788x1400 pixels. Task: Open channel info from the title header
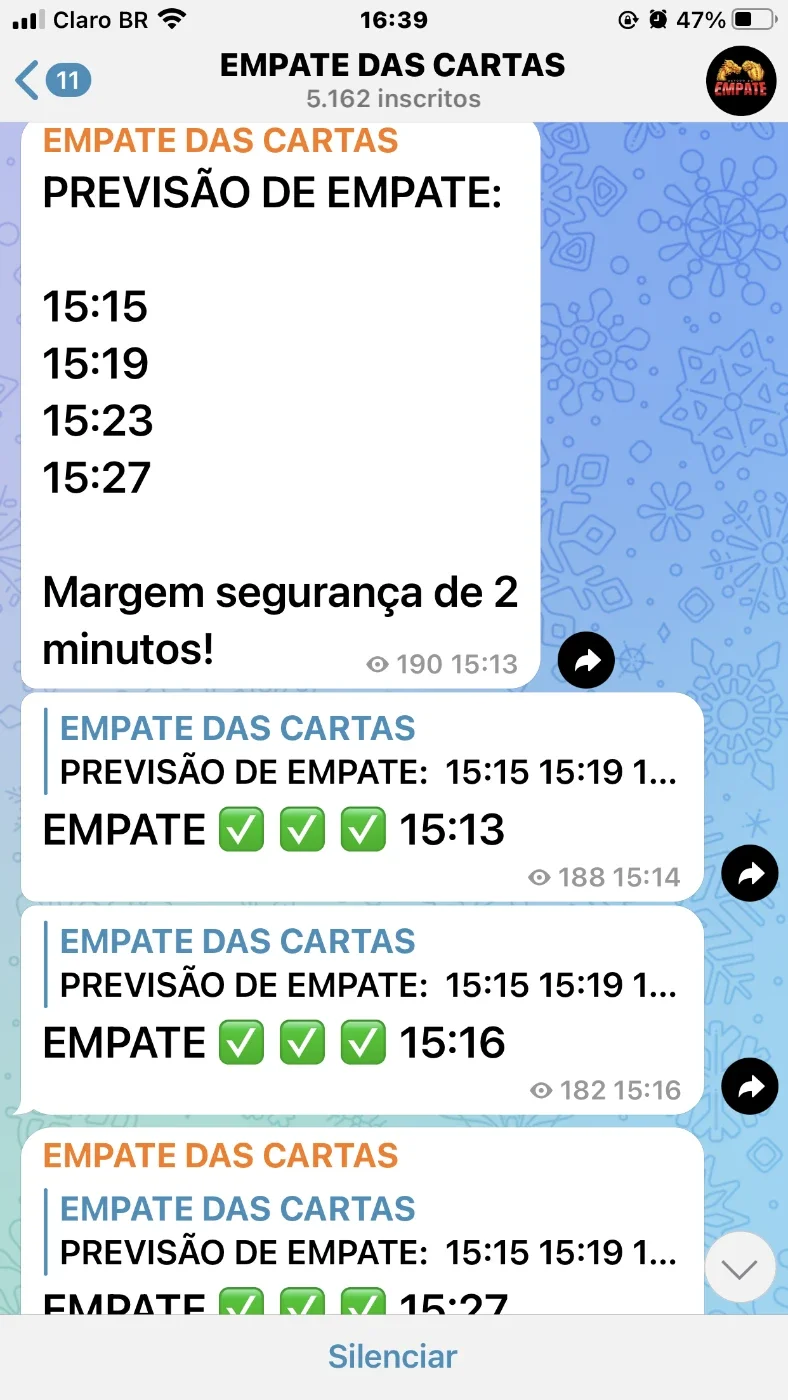393,80
